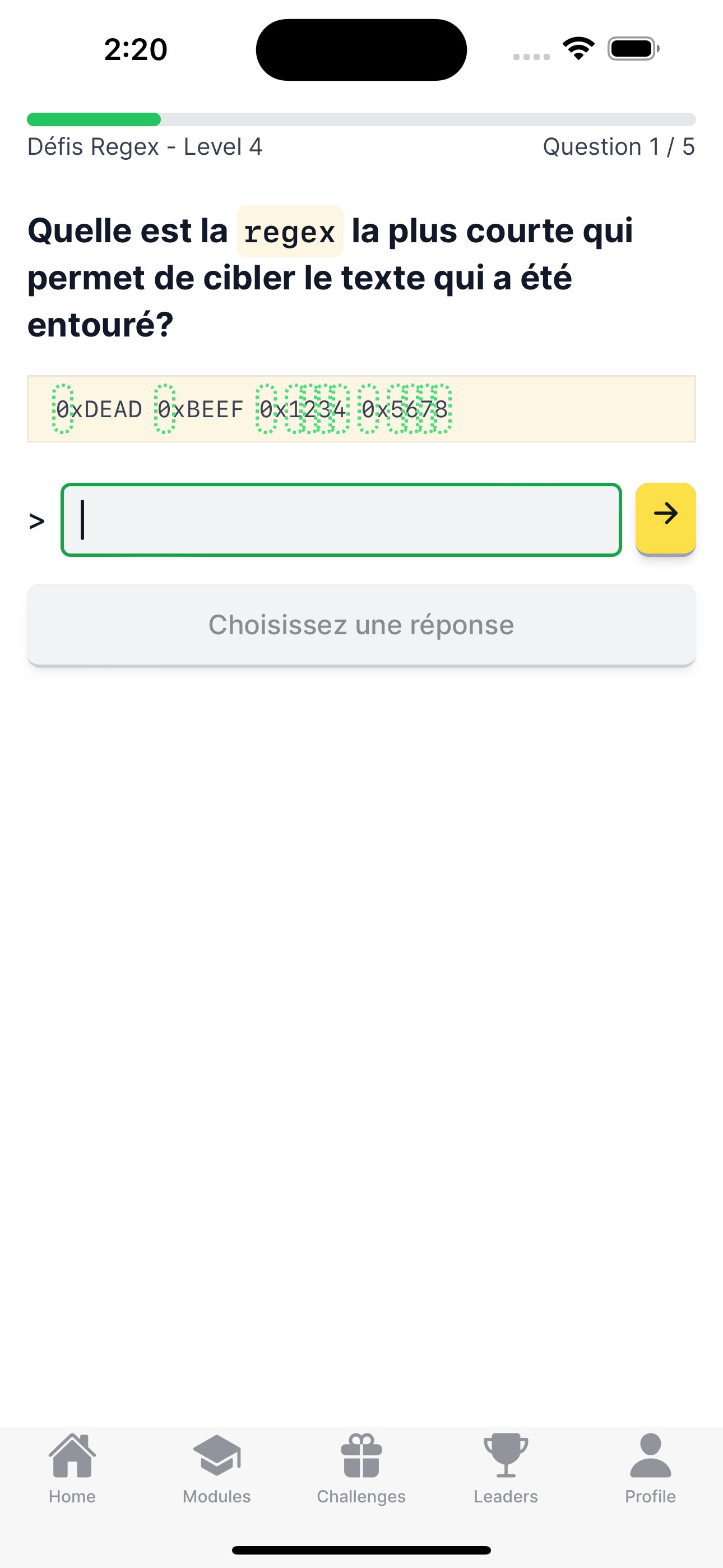The image size is (723, 1568).
Task: Go to the Home tab
Action: point(72,1469)
